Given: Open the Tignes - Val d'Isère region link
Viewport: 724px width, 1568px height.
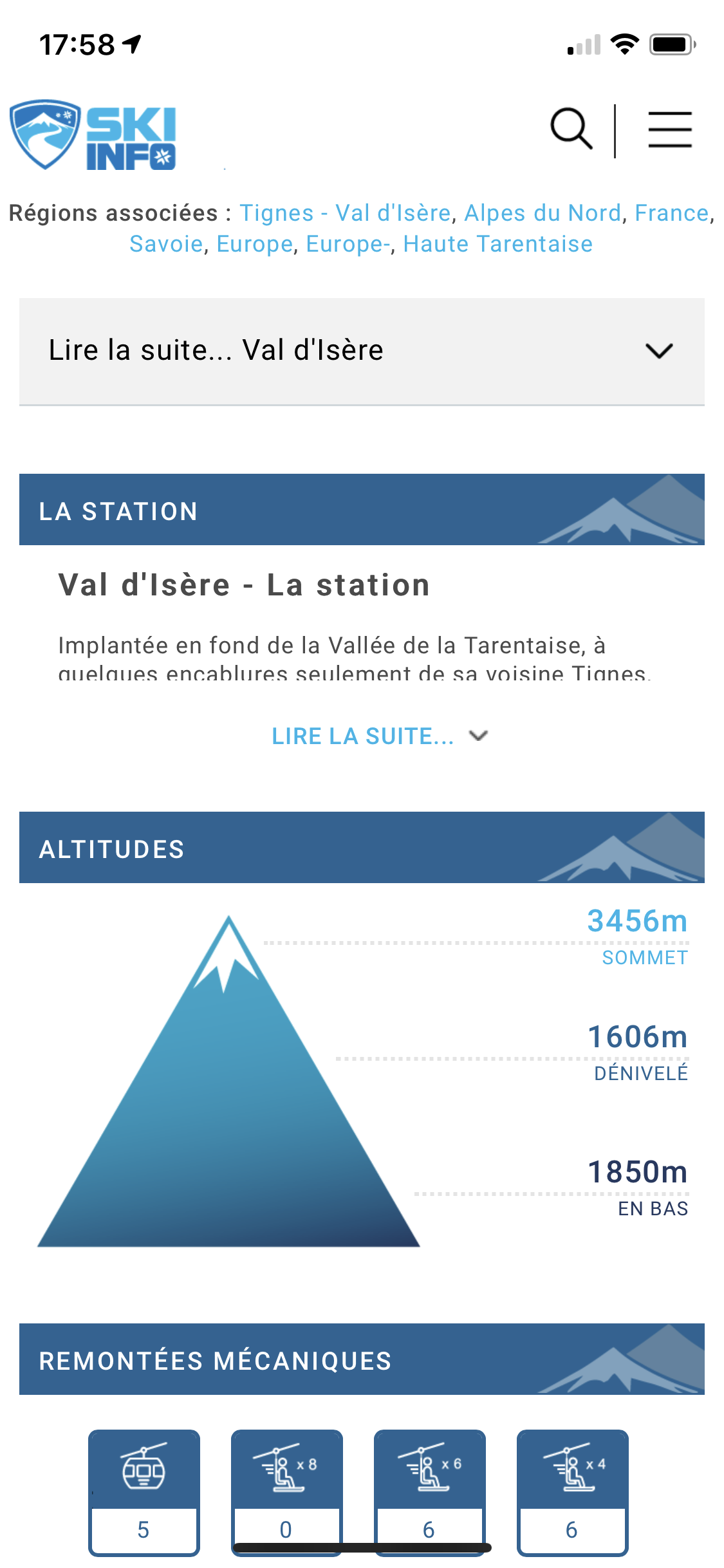Looking at the screenshot, I should pos(345,213).
